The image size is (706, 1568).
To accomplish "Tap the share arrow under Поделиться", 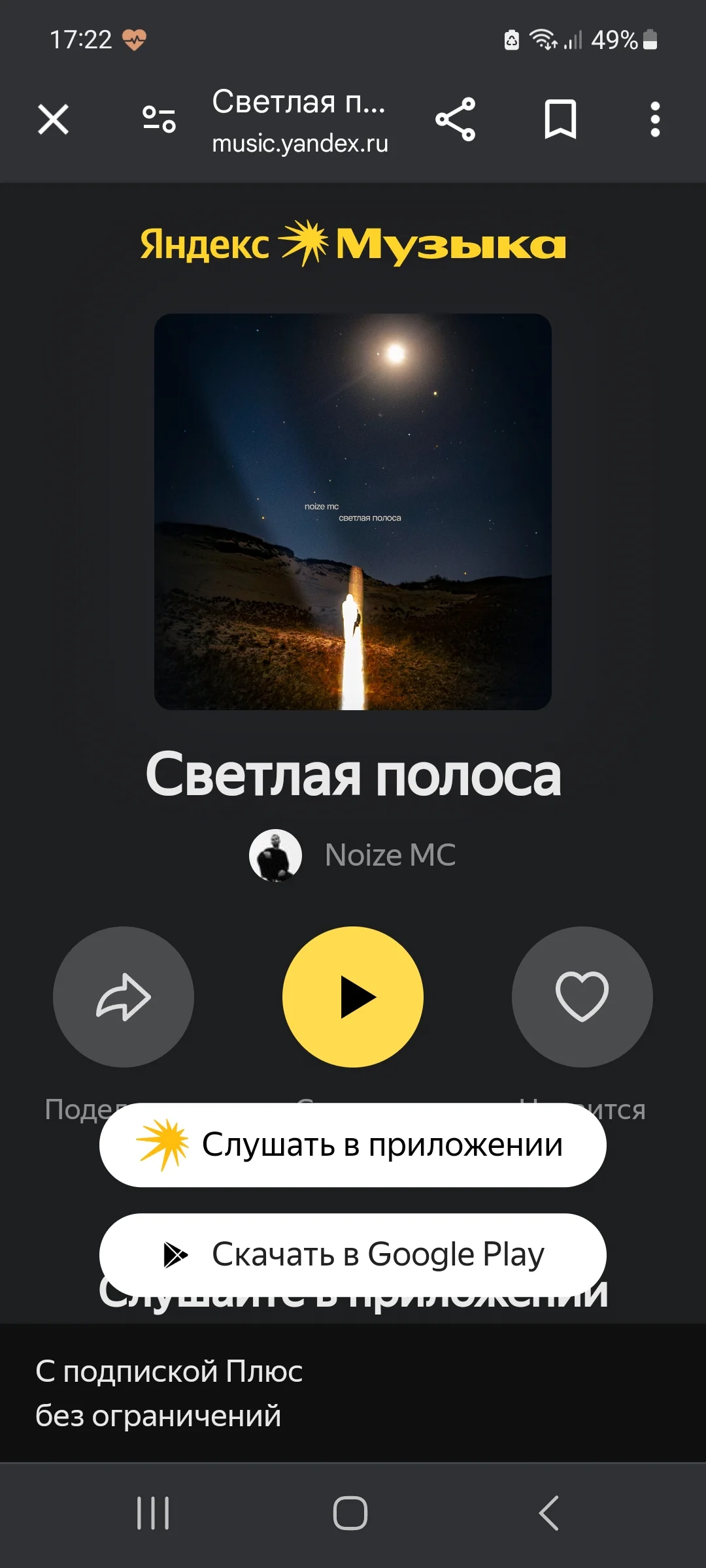I will (123, 997).
